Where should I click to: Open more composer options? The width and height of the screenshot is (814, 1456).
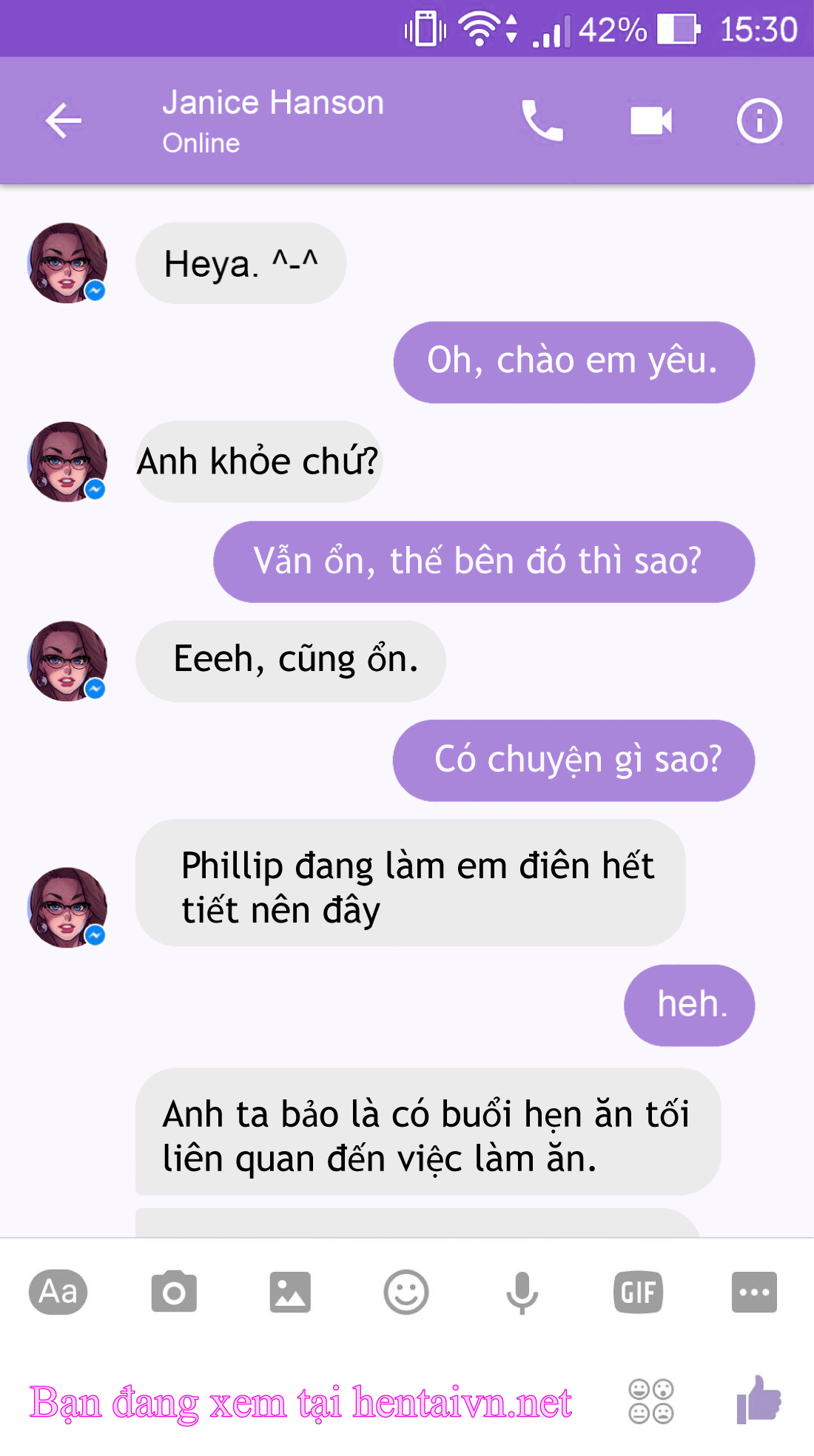pyautogui.click(x=753, y=1292)
